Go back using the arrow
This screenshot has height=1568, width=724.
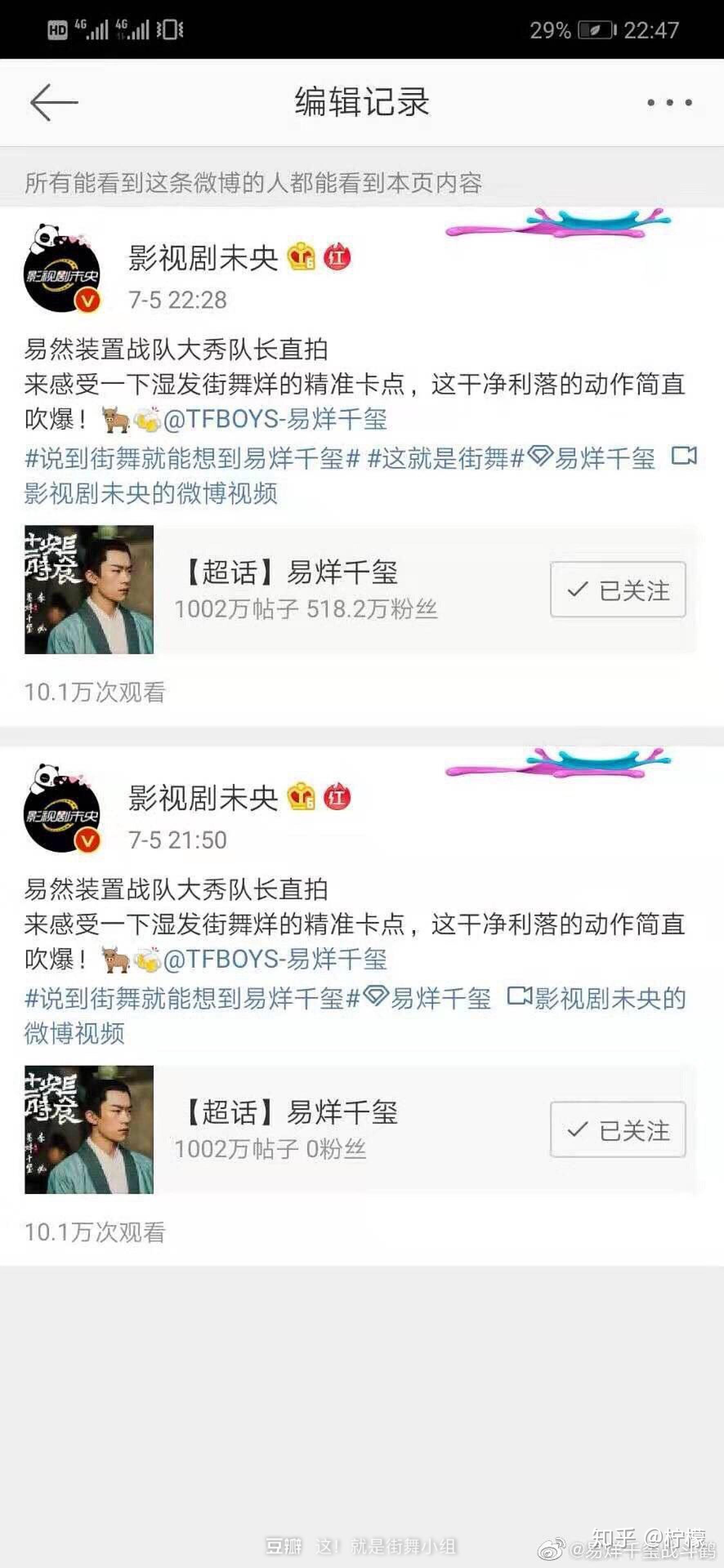coord(54,102)
